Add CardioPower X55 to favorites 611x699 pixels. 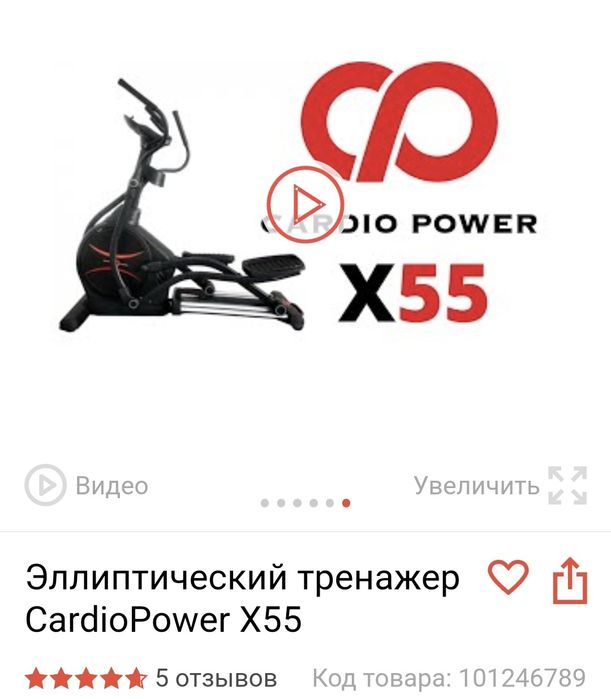[x=507, y=578]
